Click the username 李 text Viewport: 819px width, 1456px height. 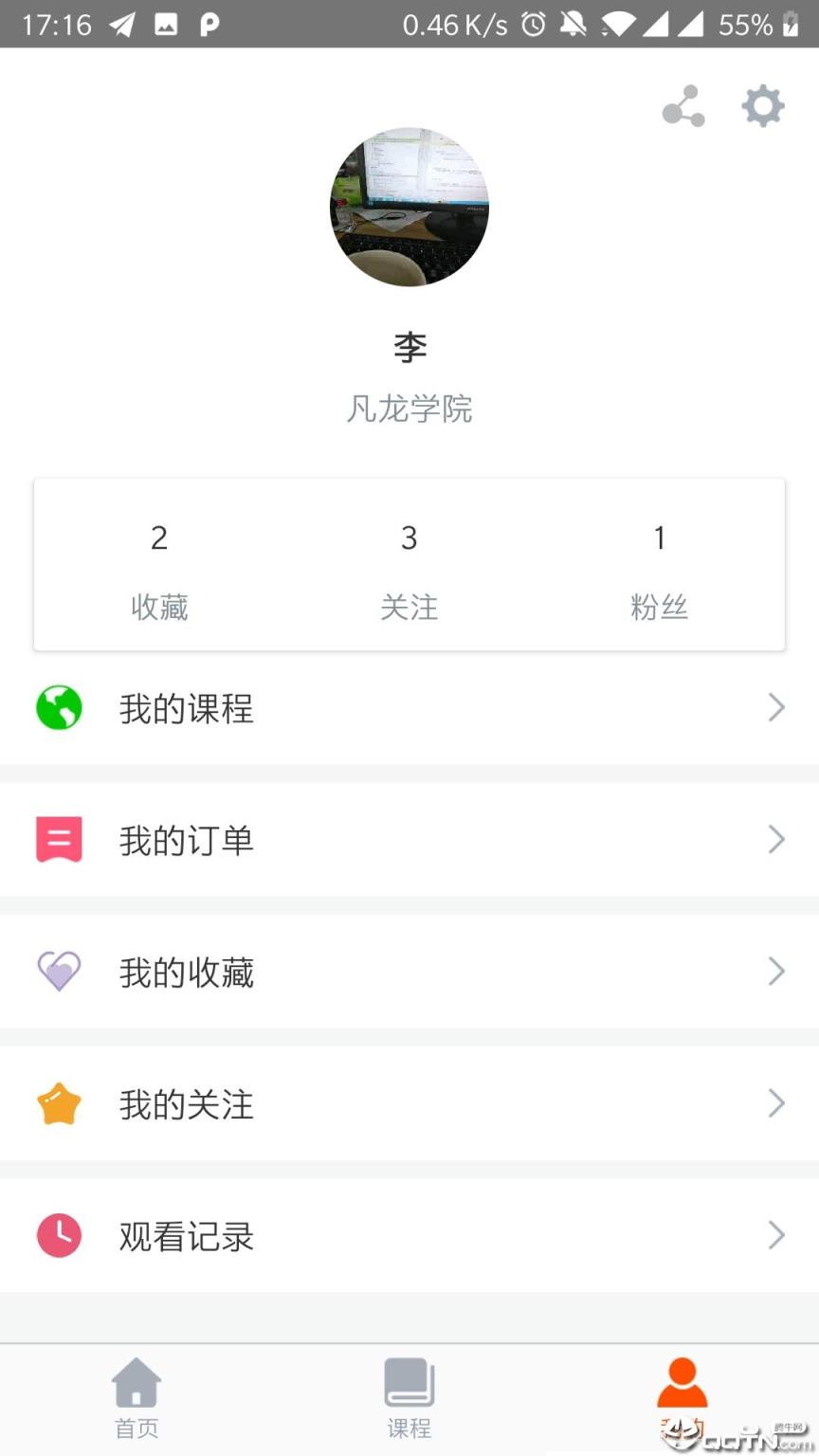point(409,346)
